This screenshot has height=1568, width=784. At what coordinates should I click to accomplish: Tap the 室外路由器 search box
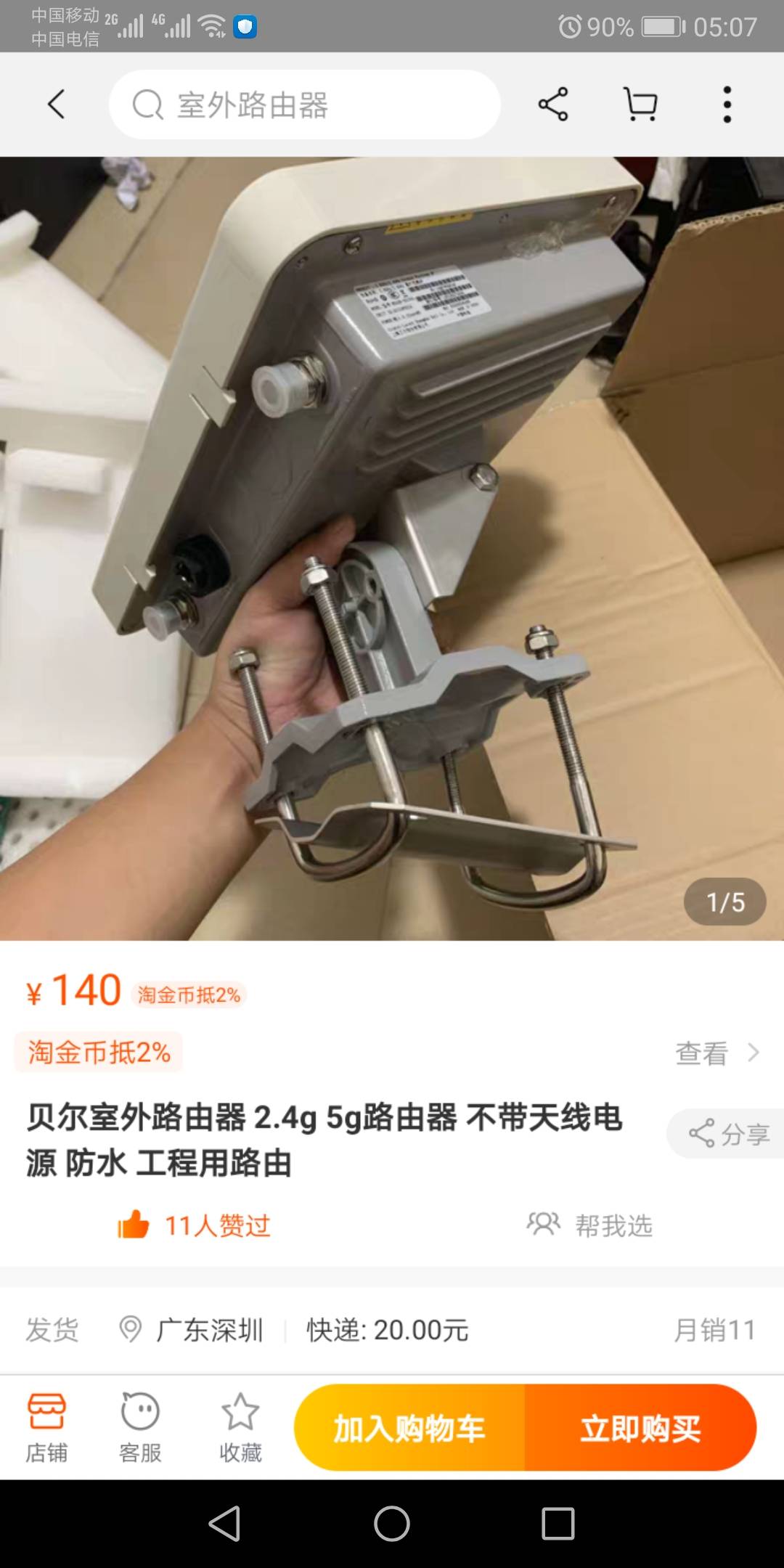305,105
